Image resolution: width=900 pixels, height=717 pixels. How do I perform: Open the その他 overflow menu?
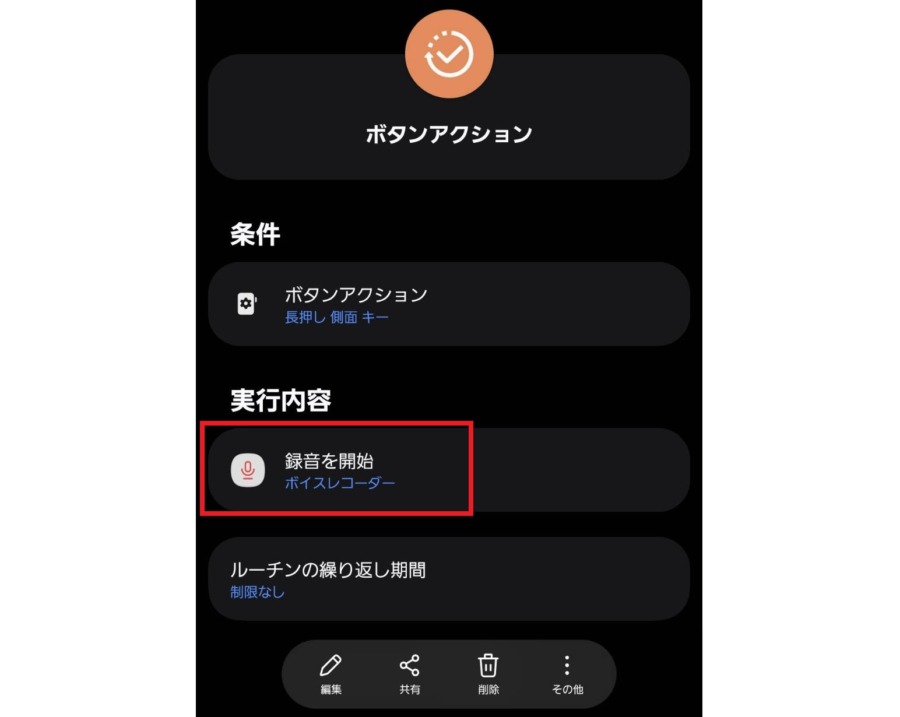pos(567,673)
